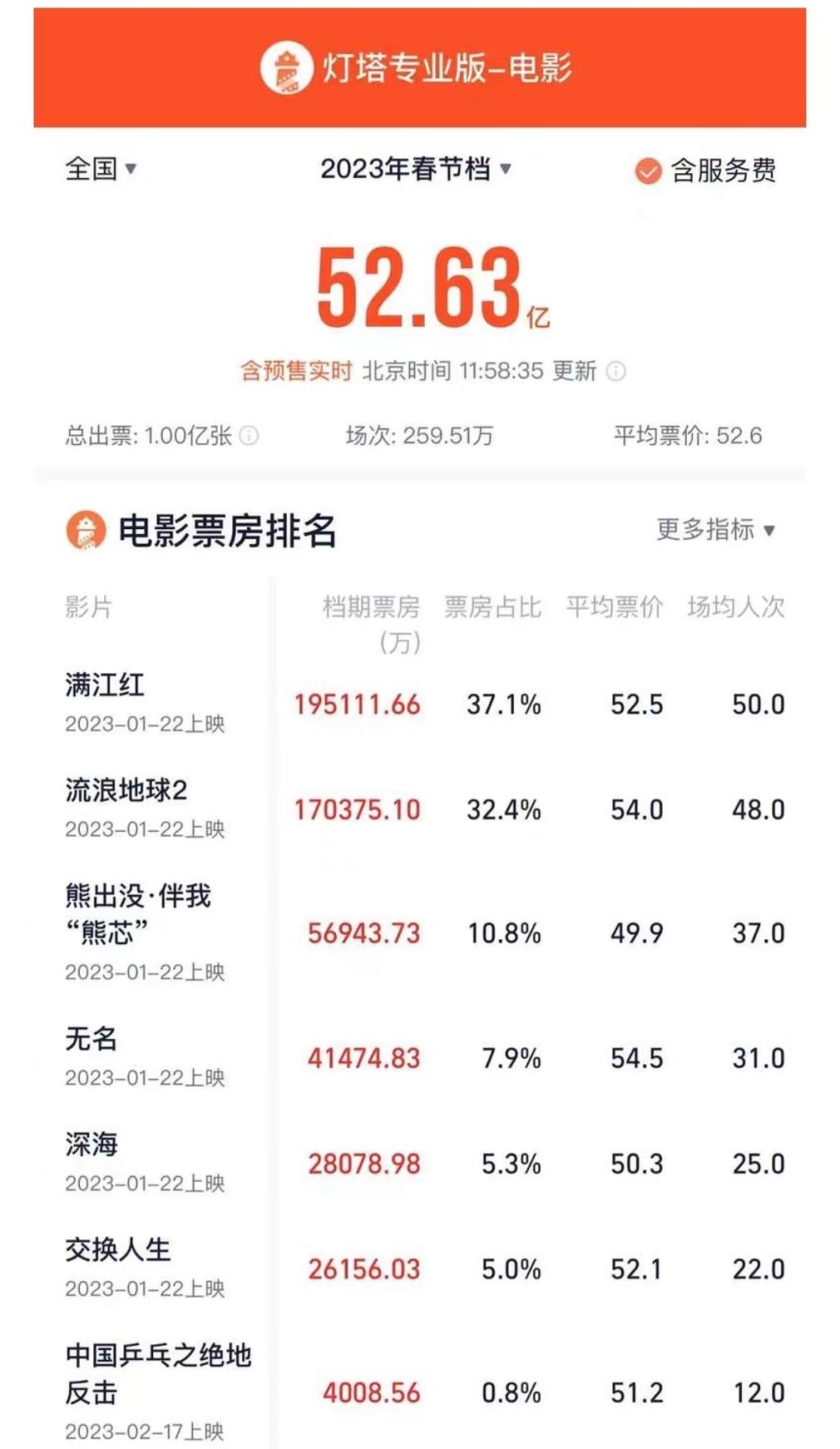The image size is (840, 1449).
Task: Expand the 2023年春节档 period selector
Action: click(x=416, y=169)
